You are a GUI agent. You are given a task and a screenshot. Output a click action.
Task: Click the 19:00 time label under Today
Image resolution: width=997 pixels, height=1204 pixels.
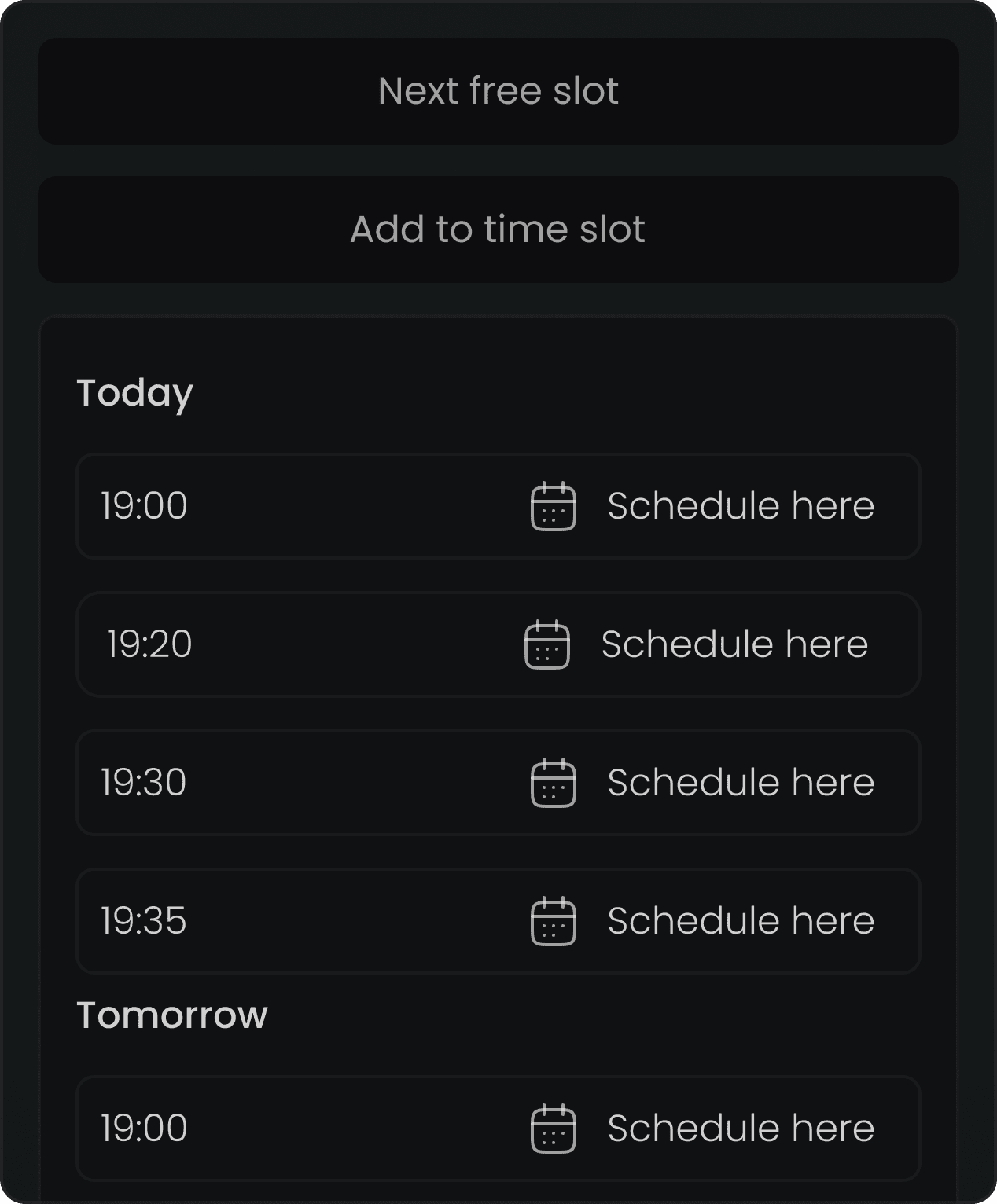tap(145, 506)
